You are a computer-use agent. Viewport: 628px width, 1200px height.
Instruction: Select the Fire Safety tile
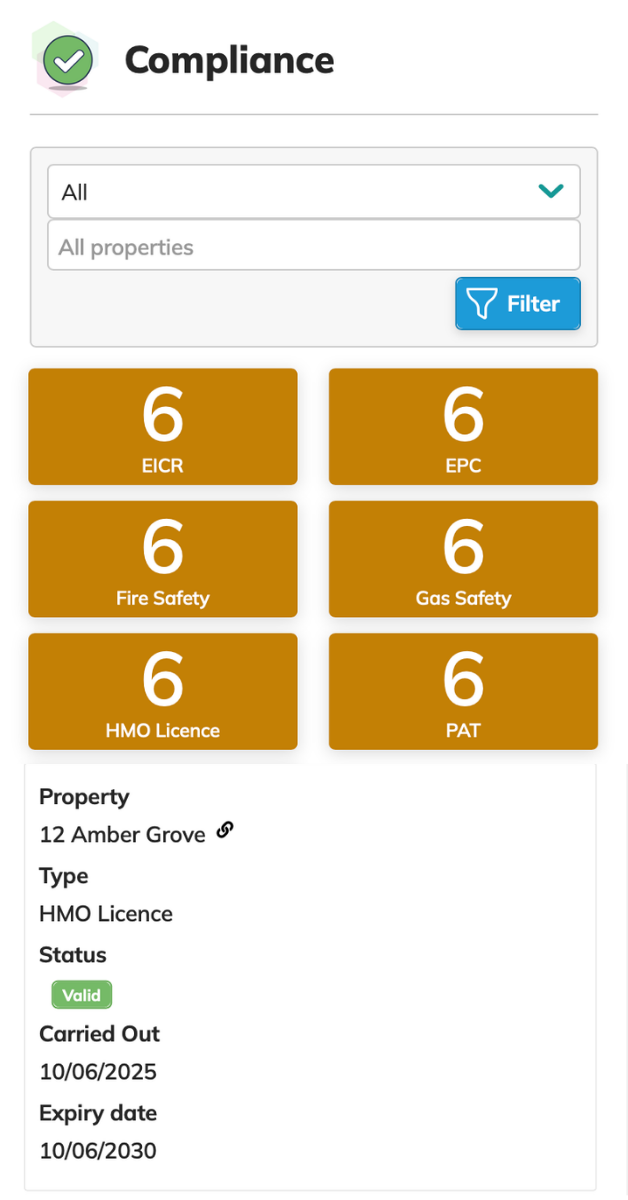point(163,559)
